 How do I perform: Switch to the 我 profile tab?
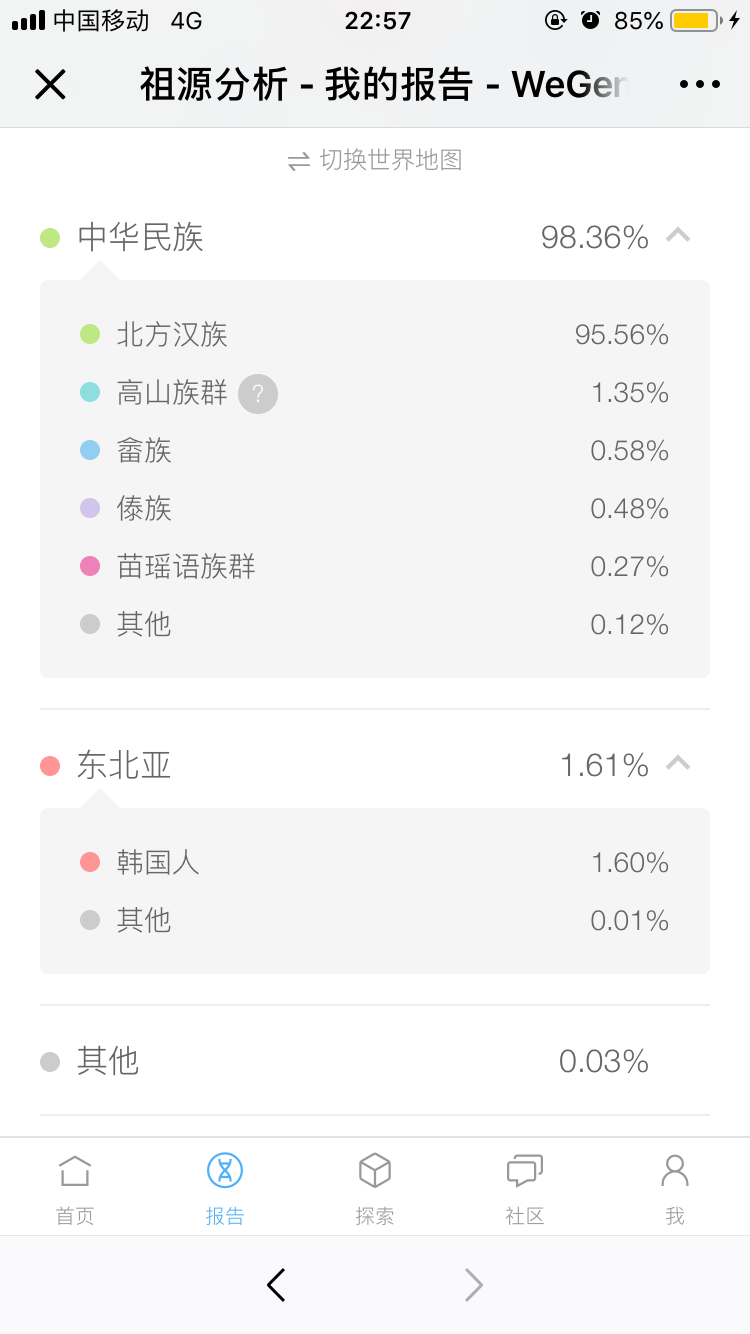[x=675, y=1189]
